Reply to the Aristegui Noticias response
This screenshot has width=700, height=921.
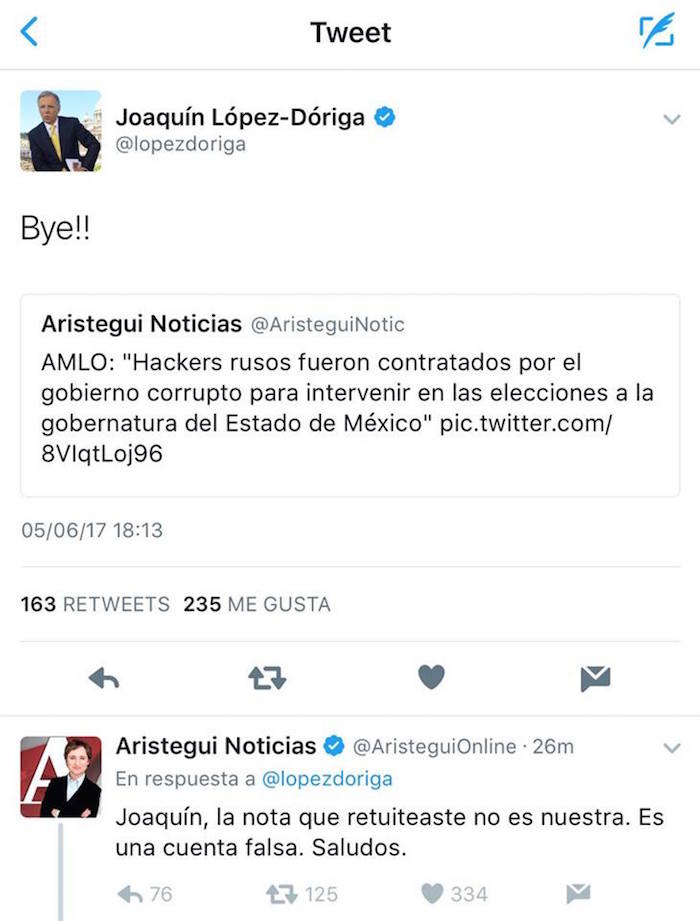131,893
